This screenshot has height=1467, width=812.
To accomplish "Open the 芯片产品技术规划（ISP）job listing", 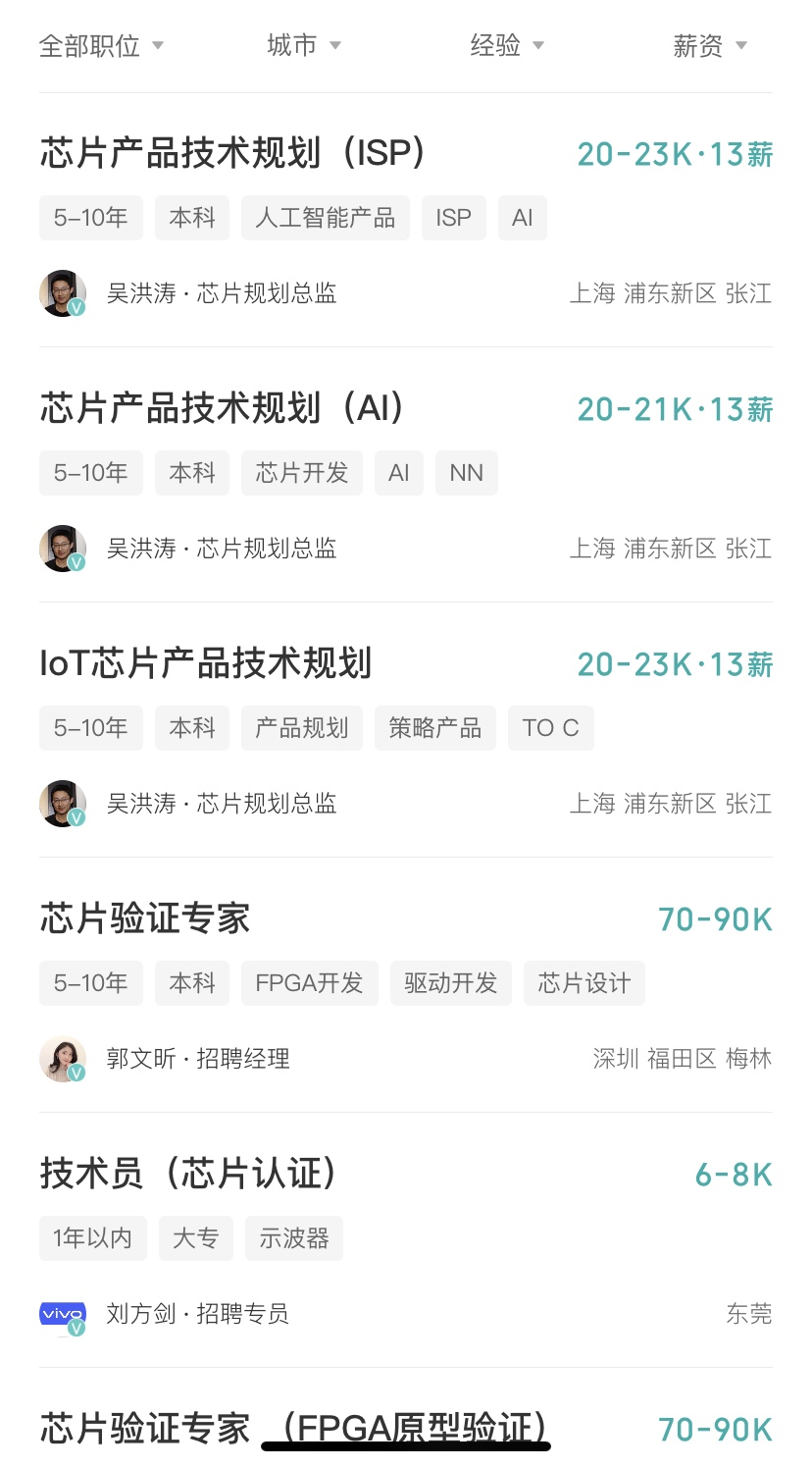I will (x=232, y=153).
